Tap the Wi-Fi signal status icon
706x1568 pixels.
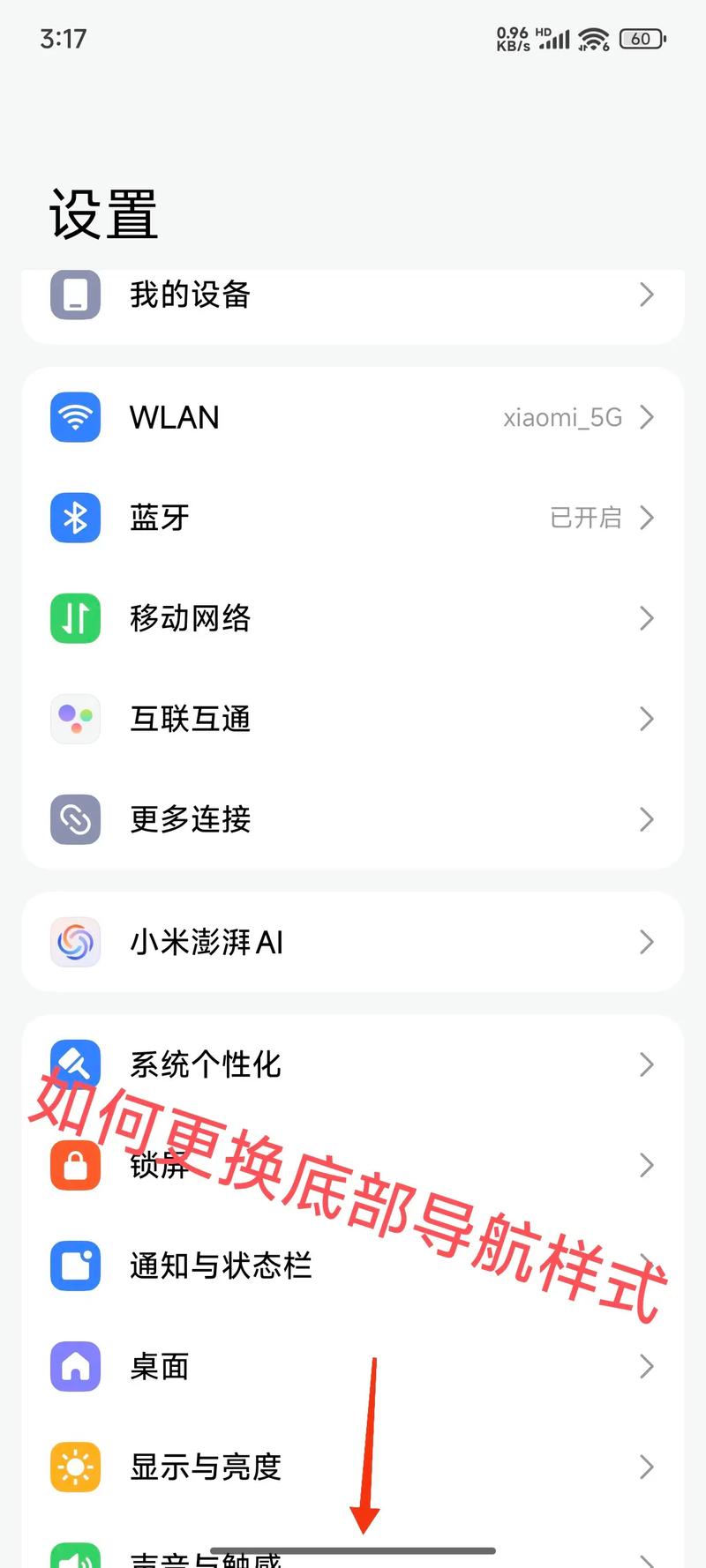pos(594,39)
